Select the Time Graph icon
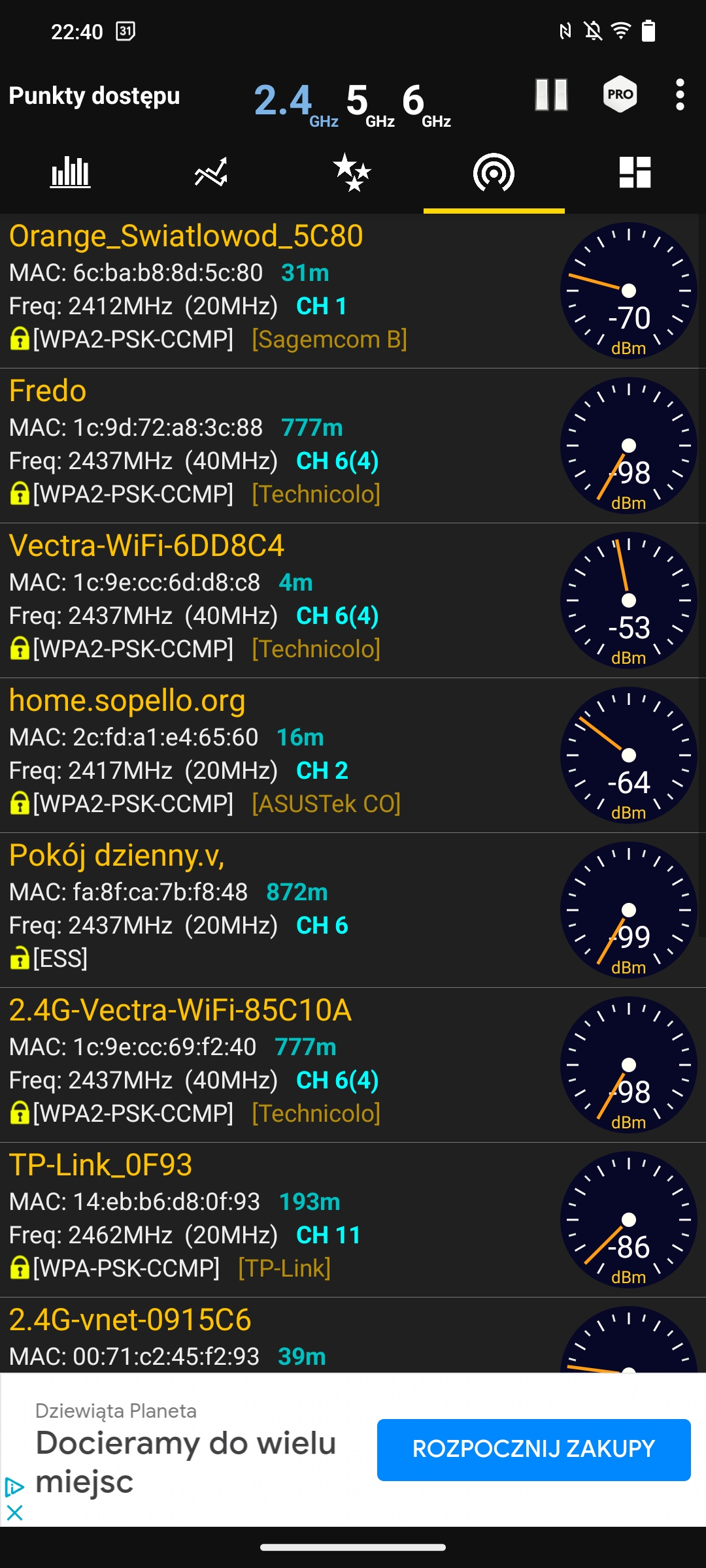Screen dimensions: 706x1568 [x=211, y=172]
